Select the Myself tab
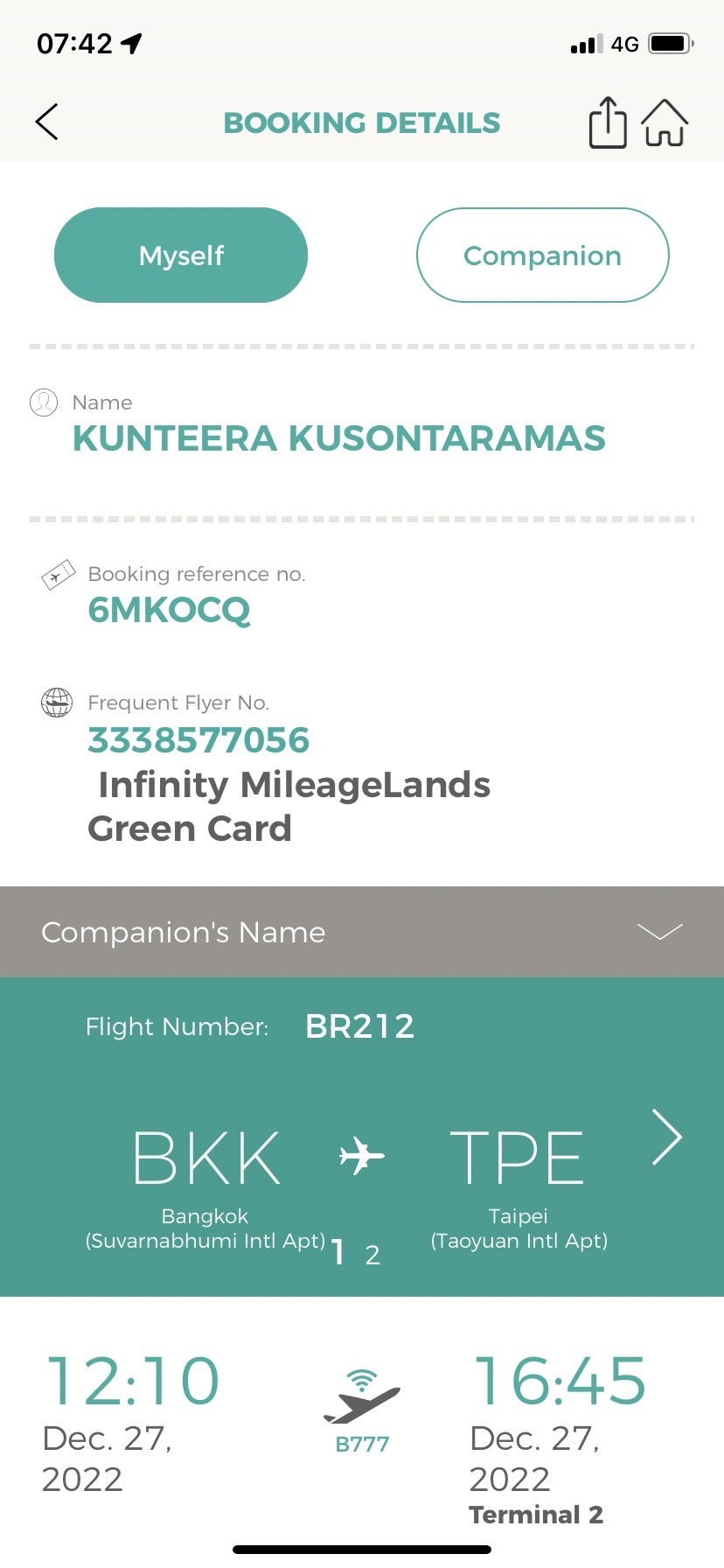This screenshot has width=724, height=1568. tap(181, 255)
